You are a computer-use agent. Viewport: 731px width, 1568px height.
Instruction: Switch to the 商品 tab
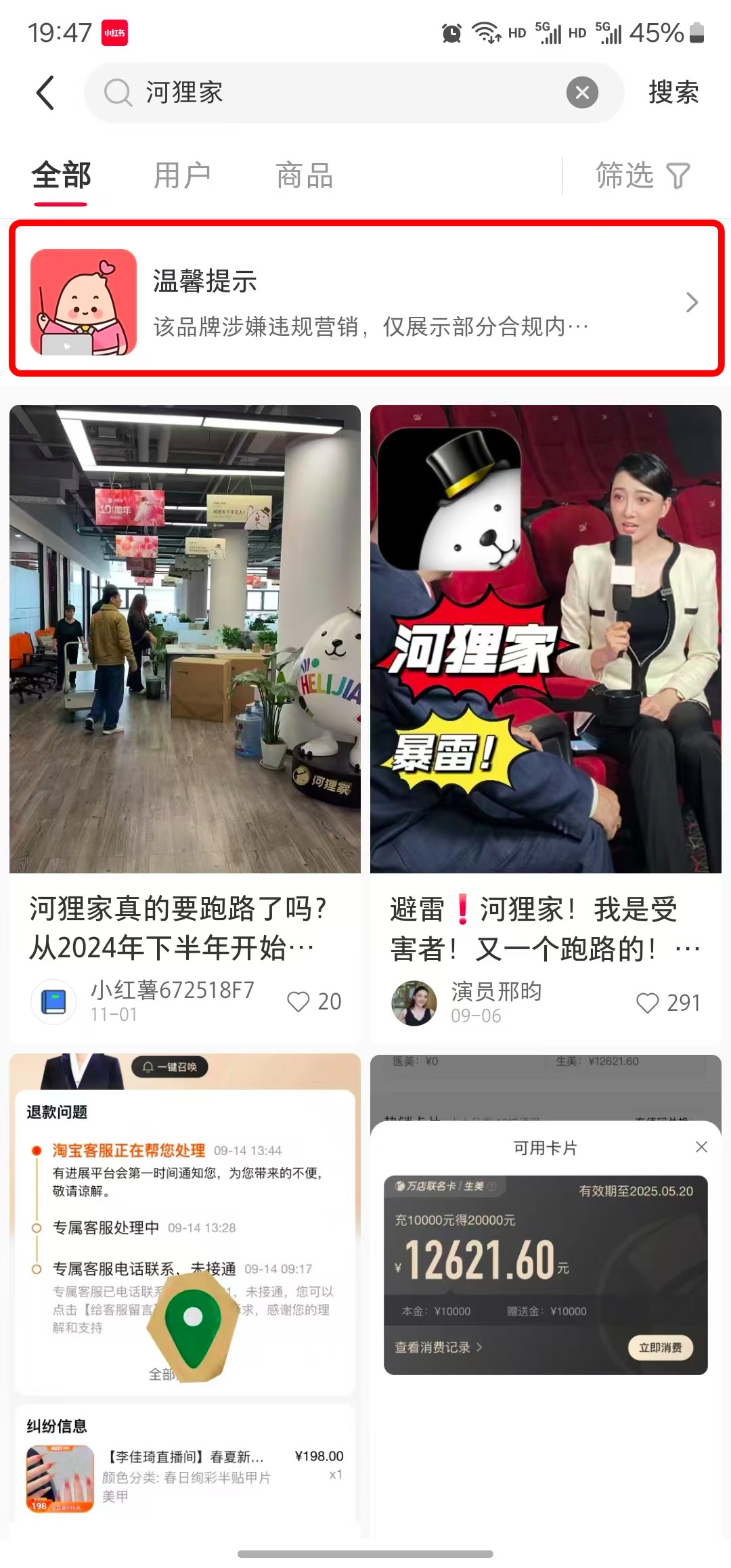pos(305,176)
